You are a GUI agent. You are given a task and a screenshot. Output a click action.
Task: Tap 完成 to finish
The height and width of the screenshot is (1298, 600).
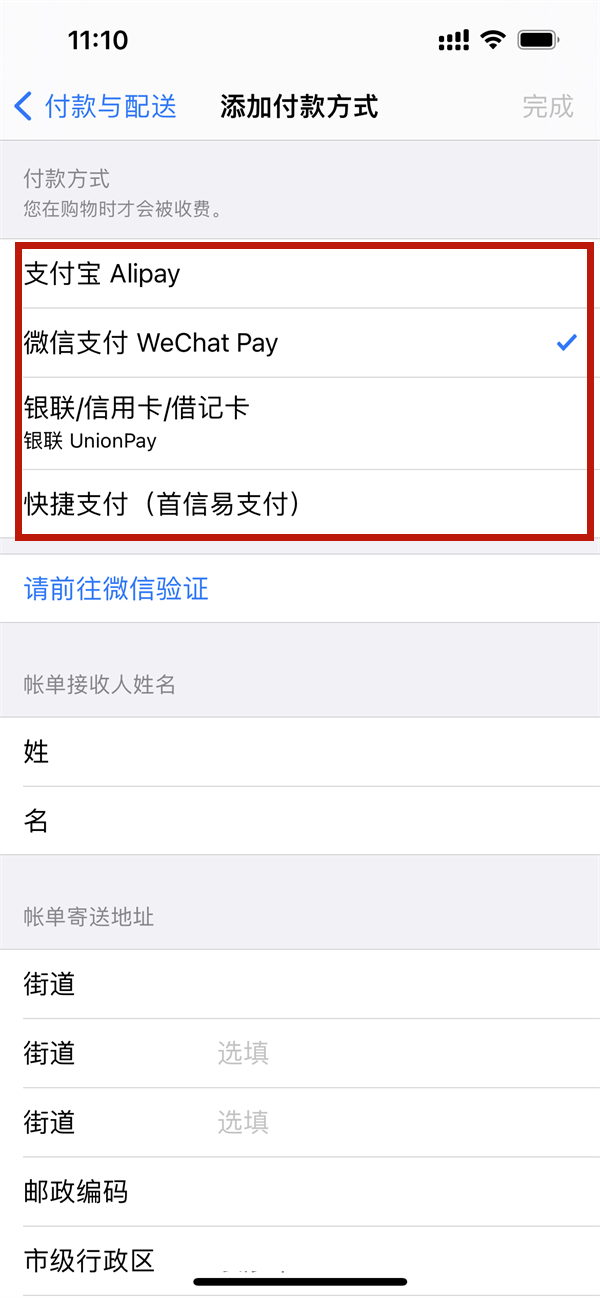pos(547,107)
